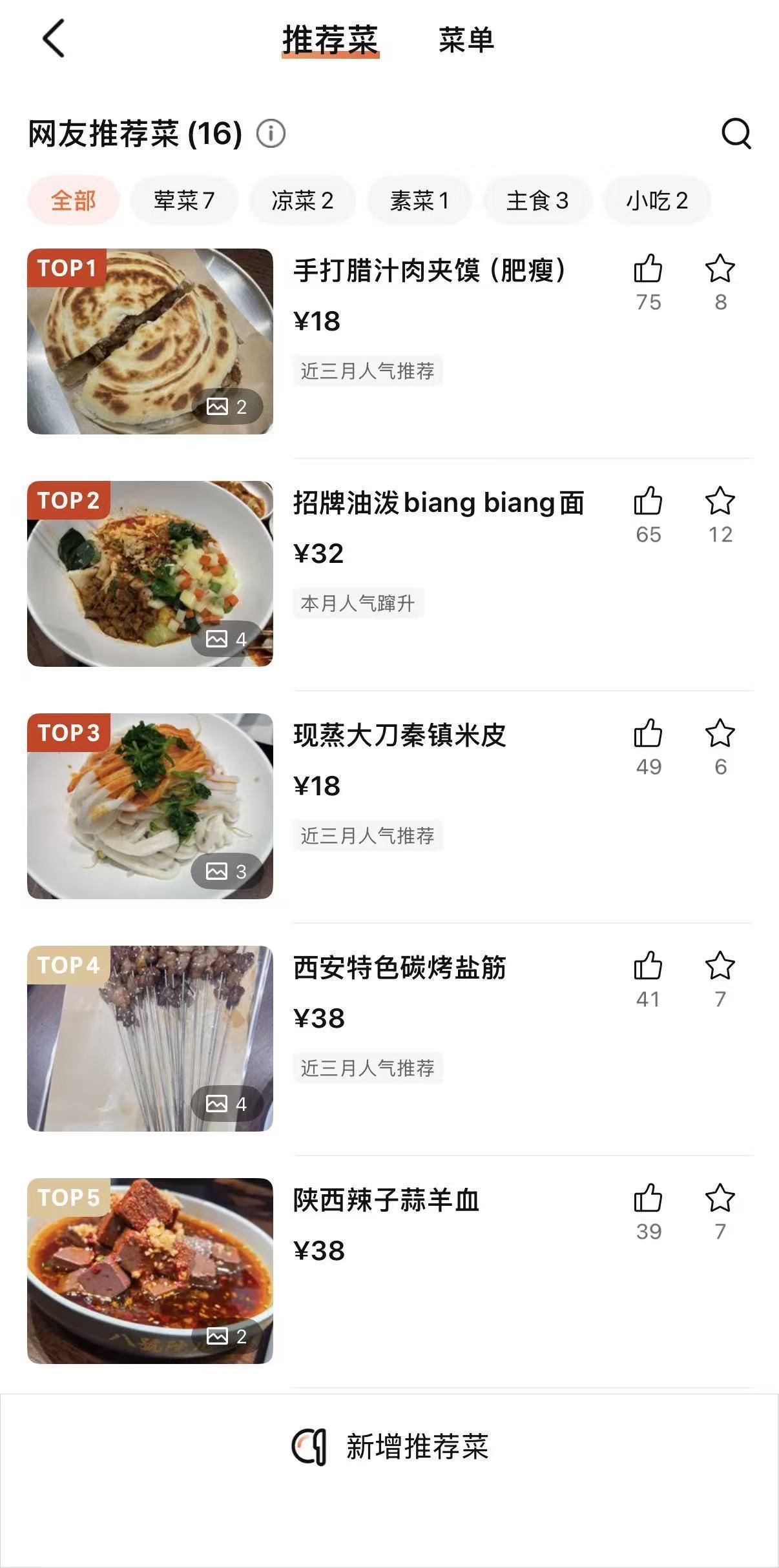Show only 主食 dishes

point(537,200)
